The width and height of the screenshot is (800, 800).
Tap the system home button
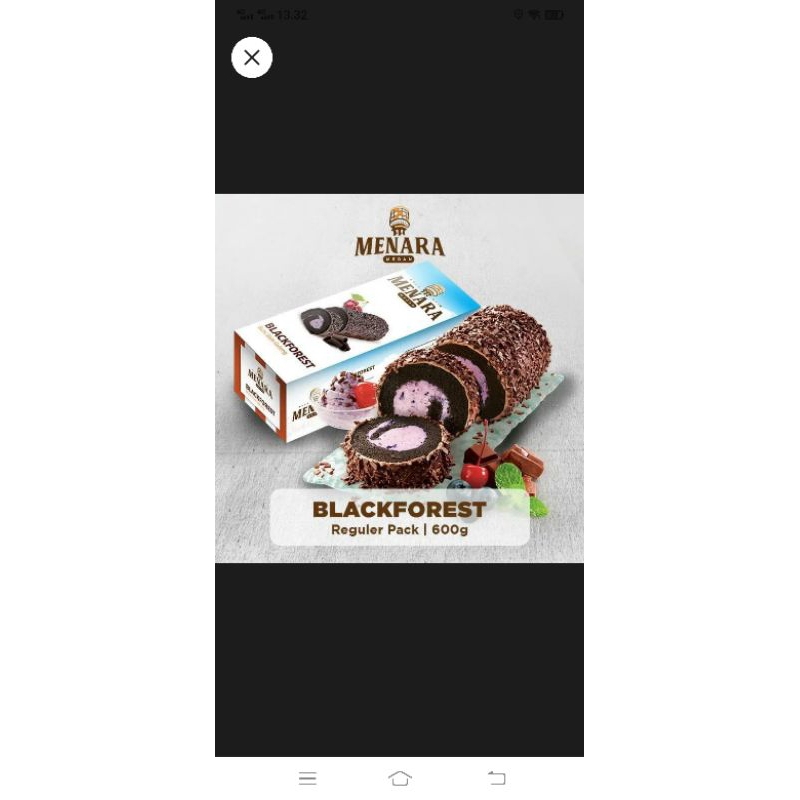point(399,778)
